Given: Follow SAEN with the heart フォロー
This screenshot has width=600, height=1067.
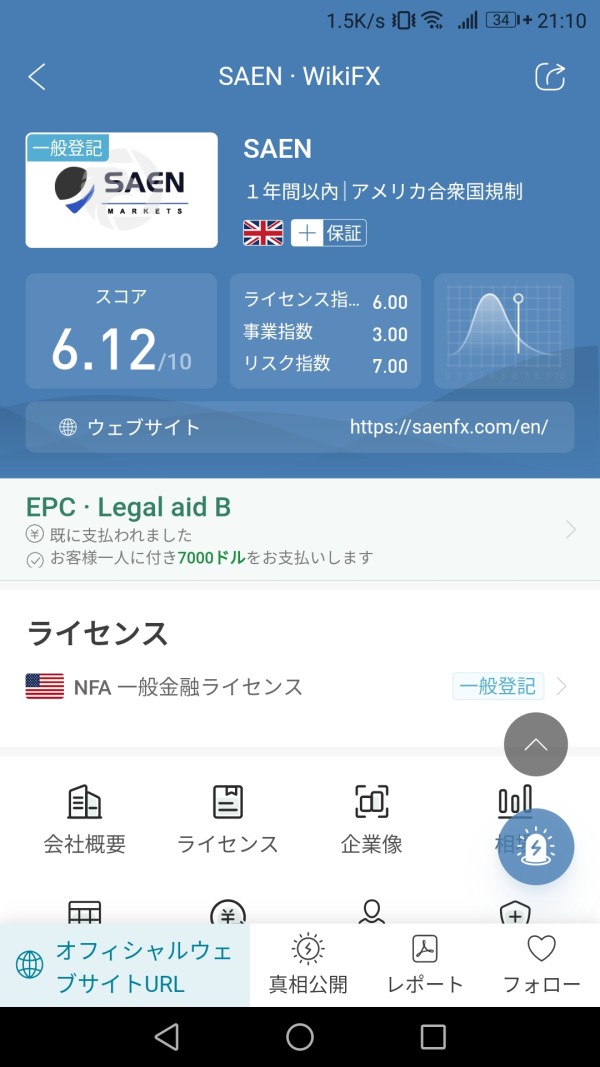Looking at the screenshot, I should [541, 965].
